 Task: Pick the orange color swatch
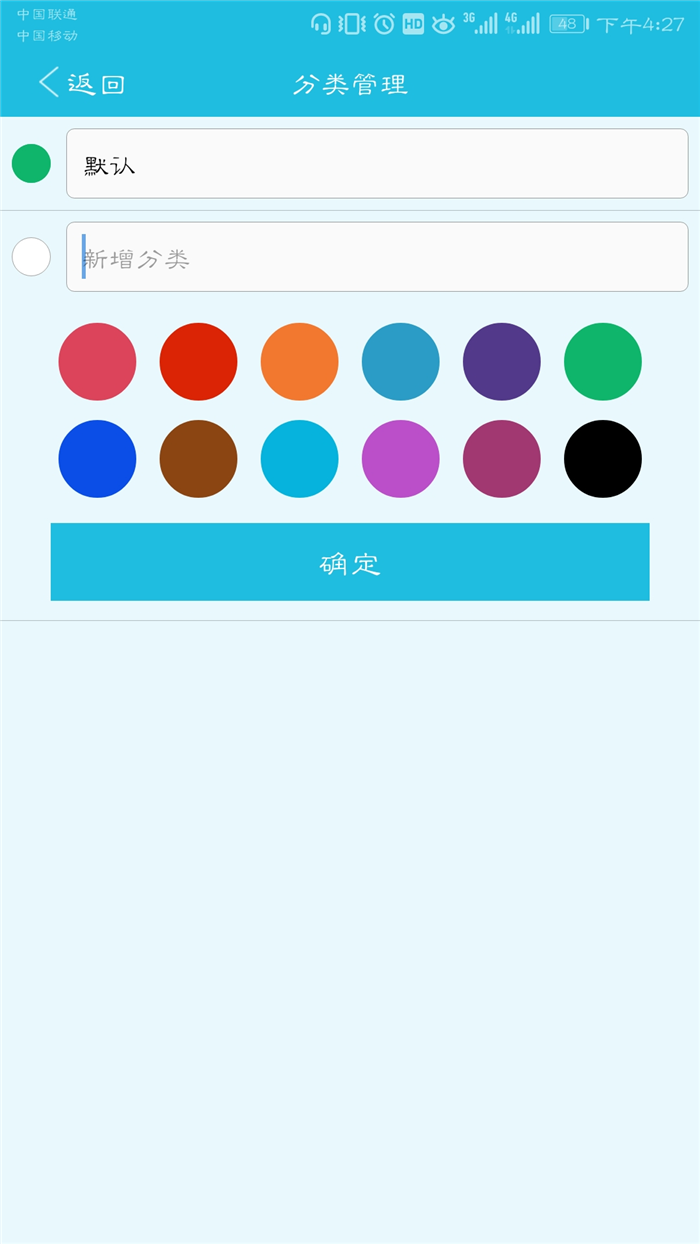pyautogui.click(x=300, y=362)
